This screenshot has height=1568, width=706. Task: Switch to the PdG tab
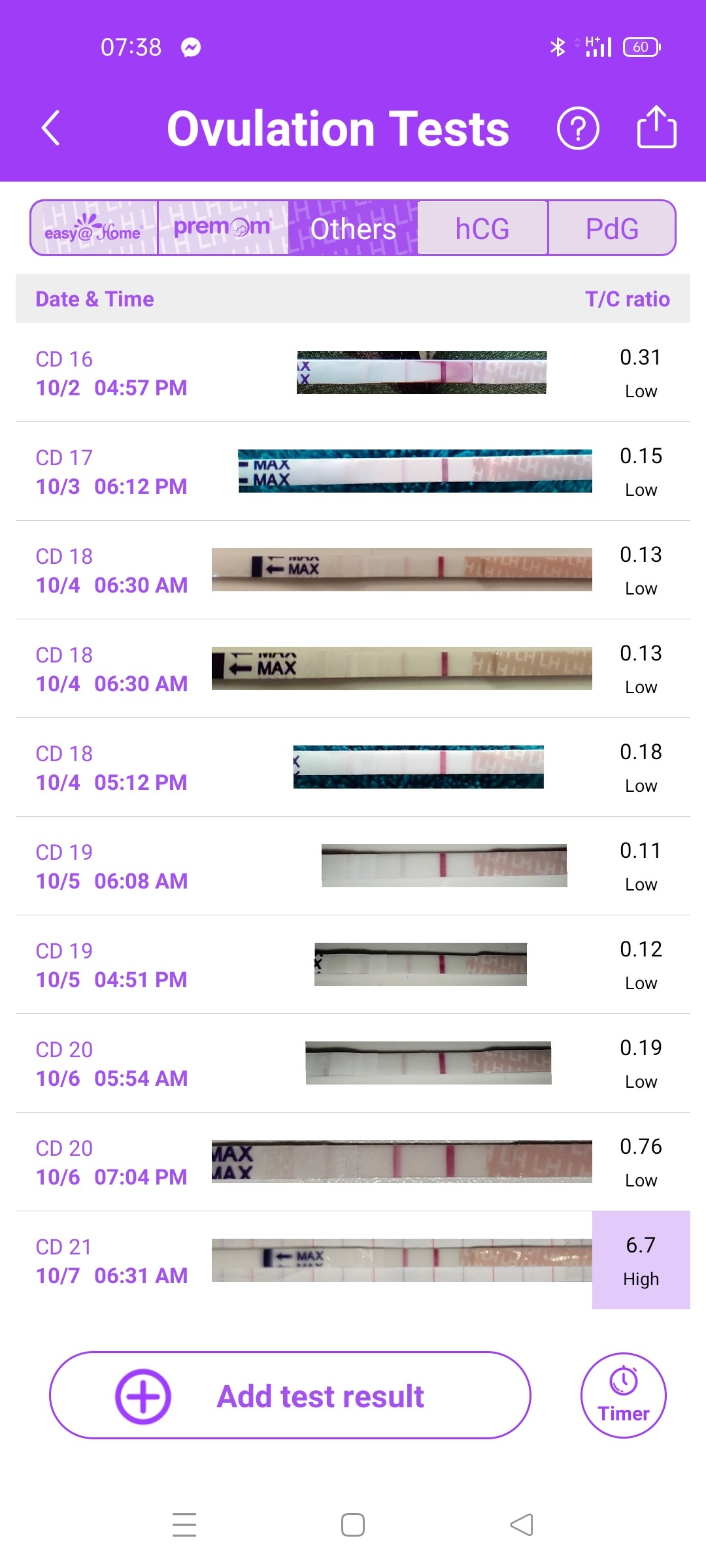click(612, 228)
